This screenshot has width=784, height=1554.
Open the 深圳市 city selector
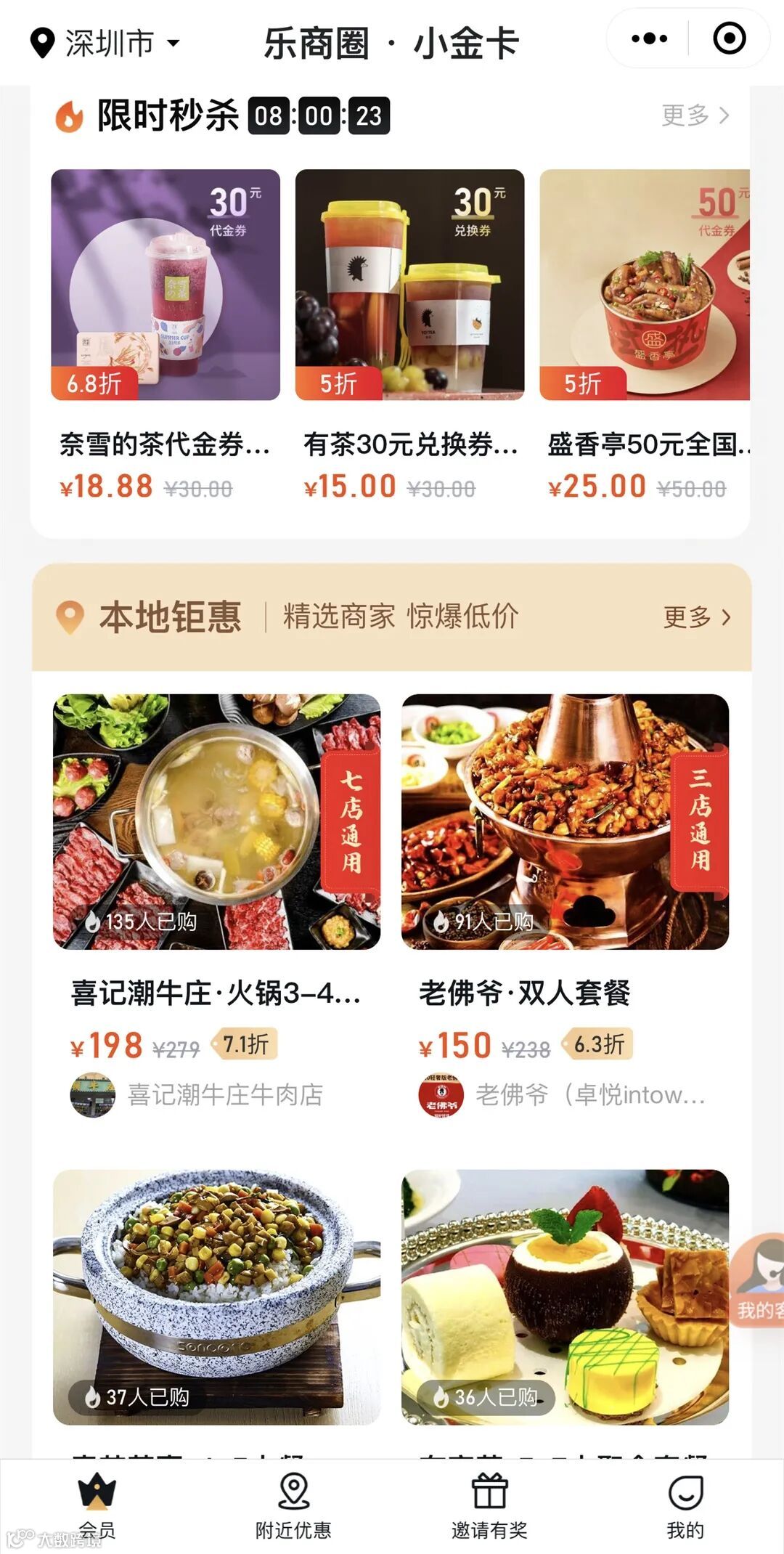[x=105, y=43]
